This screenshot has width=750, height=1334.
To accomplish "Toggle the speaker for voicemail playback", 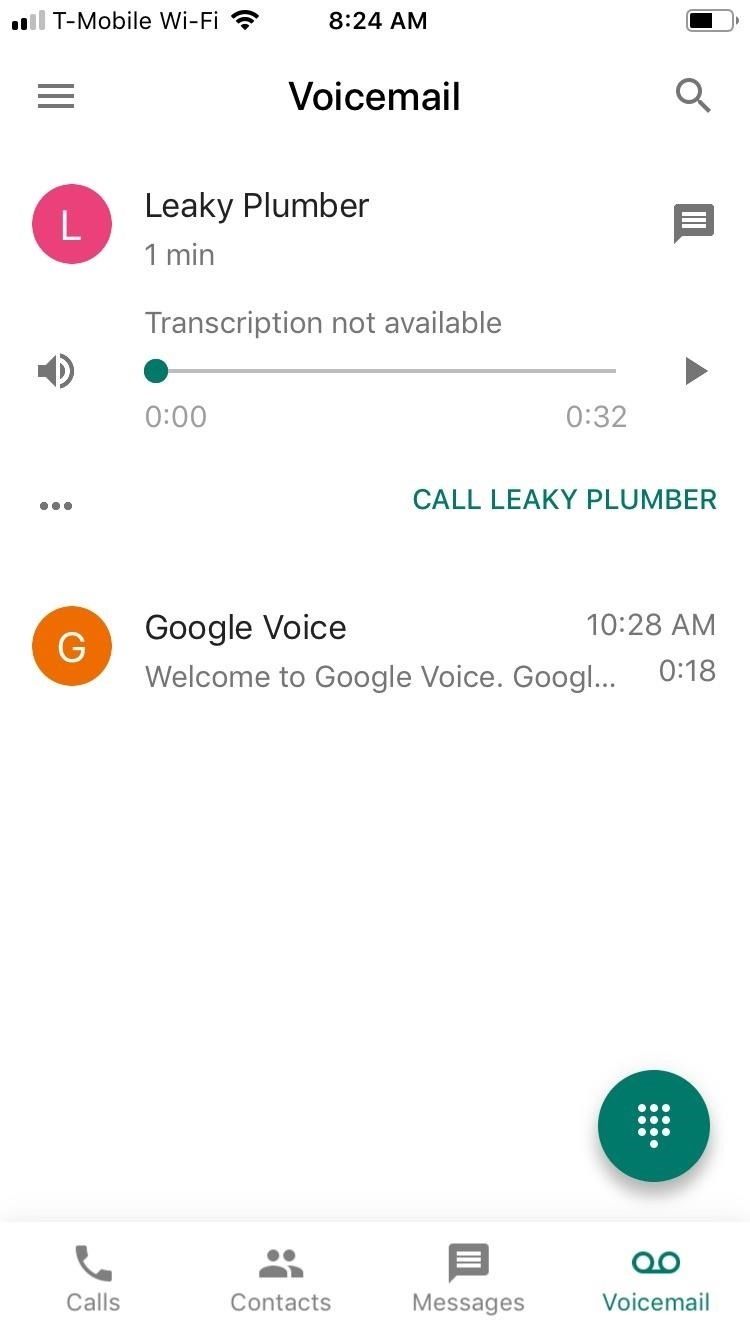I will [x=56, y=372].
